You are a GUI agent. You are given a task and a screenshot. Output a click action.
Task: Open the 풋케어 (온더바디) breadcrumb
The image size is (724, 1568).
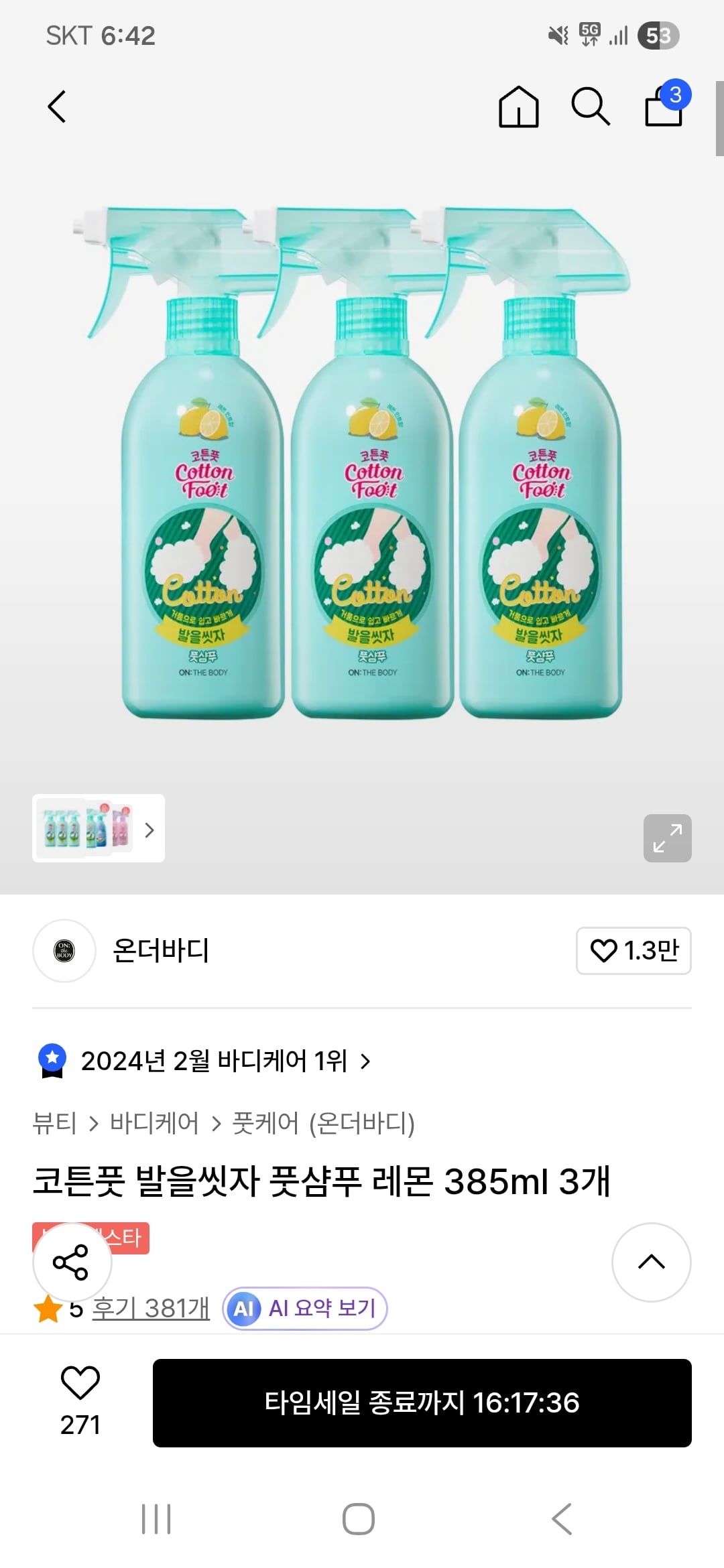[323, 1123]
